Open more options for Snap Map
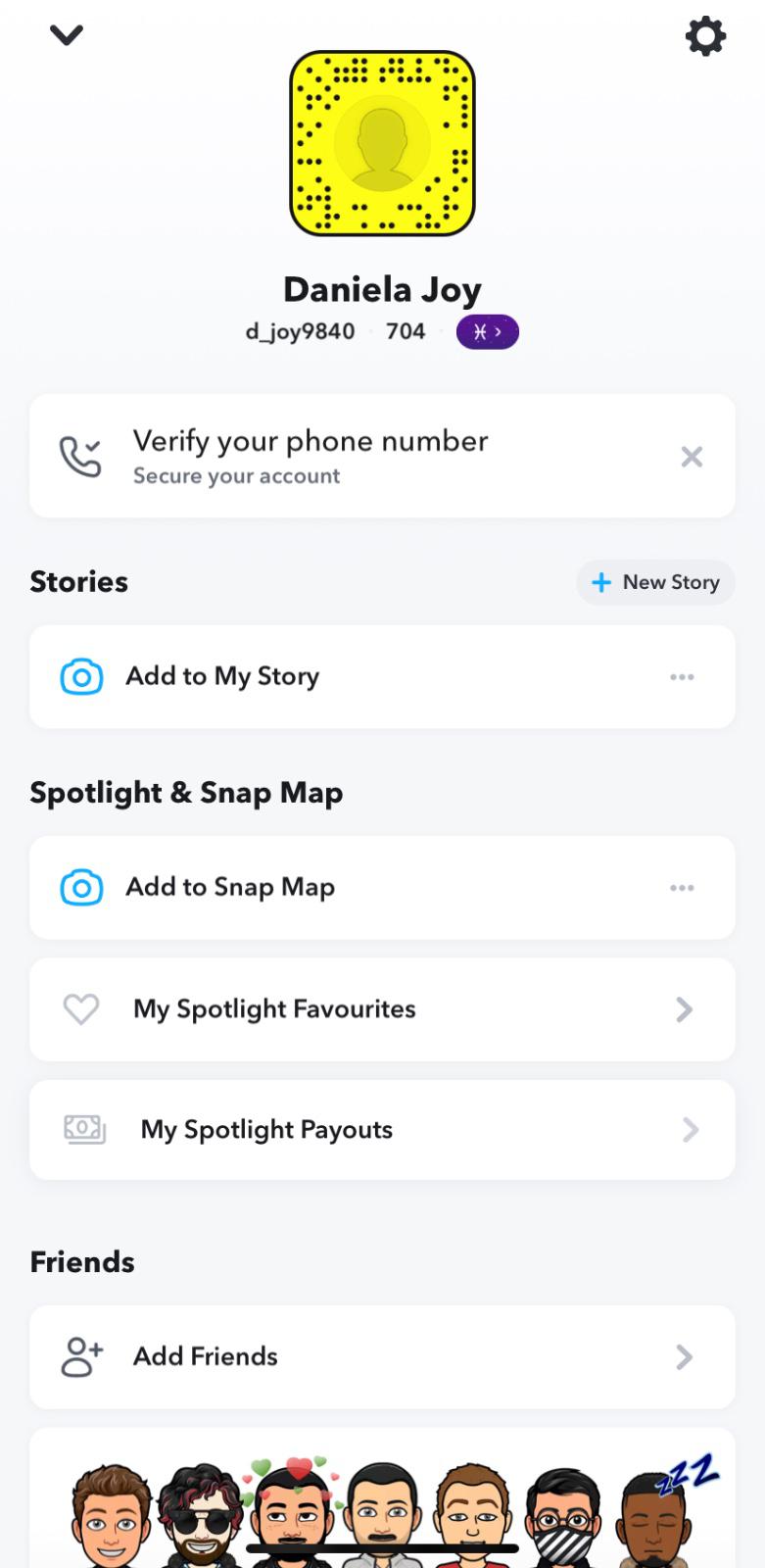Image resolution: width=765 pixels, height=1568 pixels. (x=682, y=888)
